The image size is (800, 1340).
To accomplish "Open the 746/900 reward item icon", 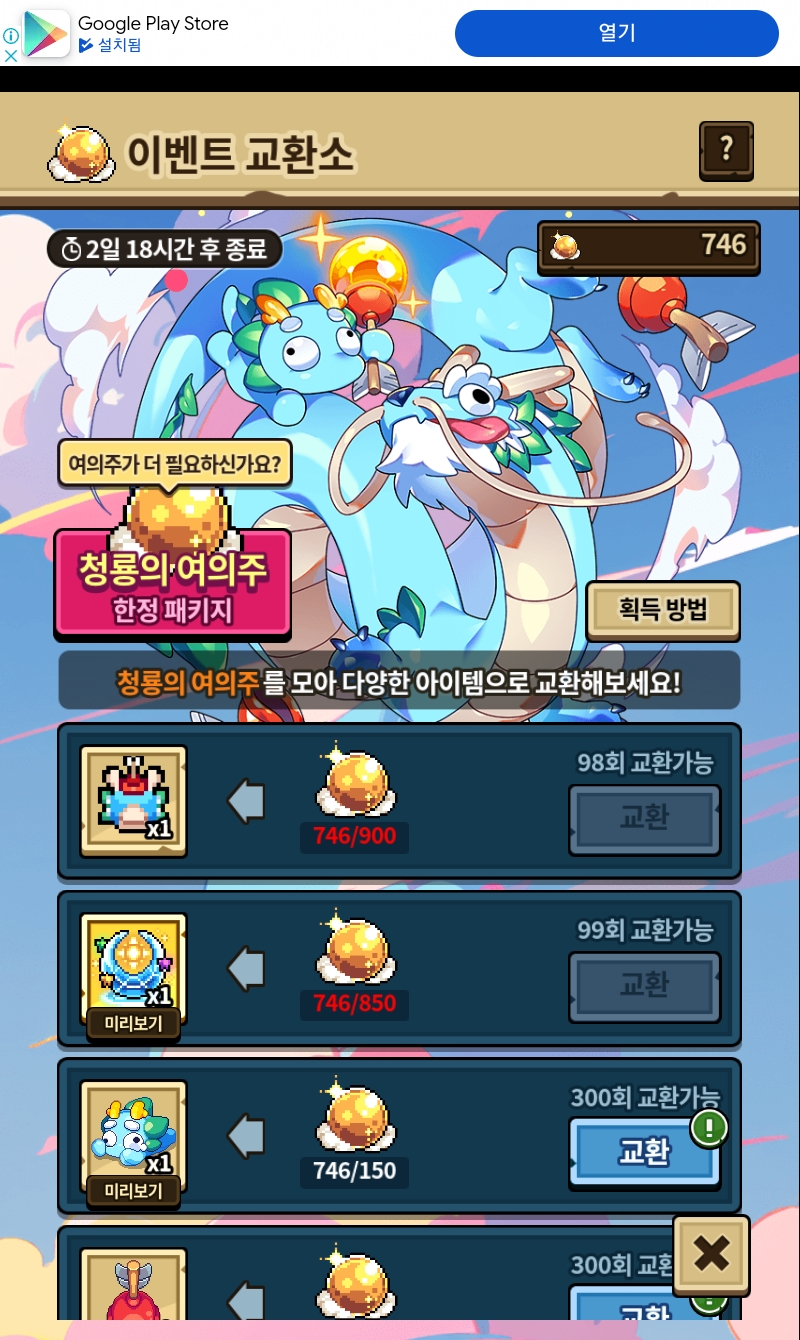I will (x=133, y=800).
